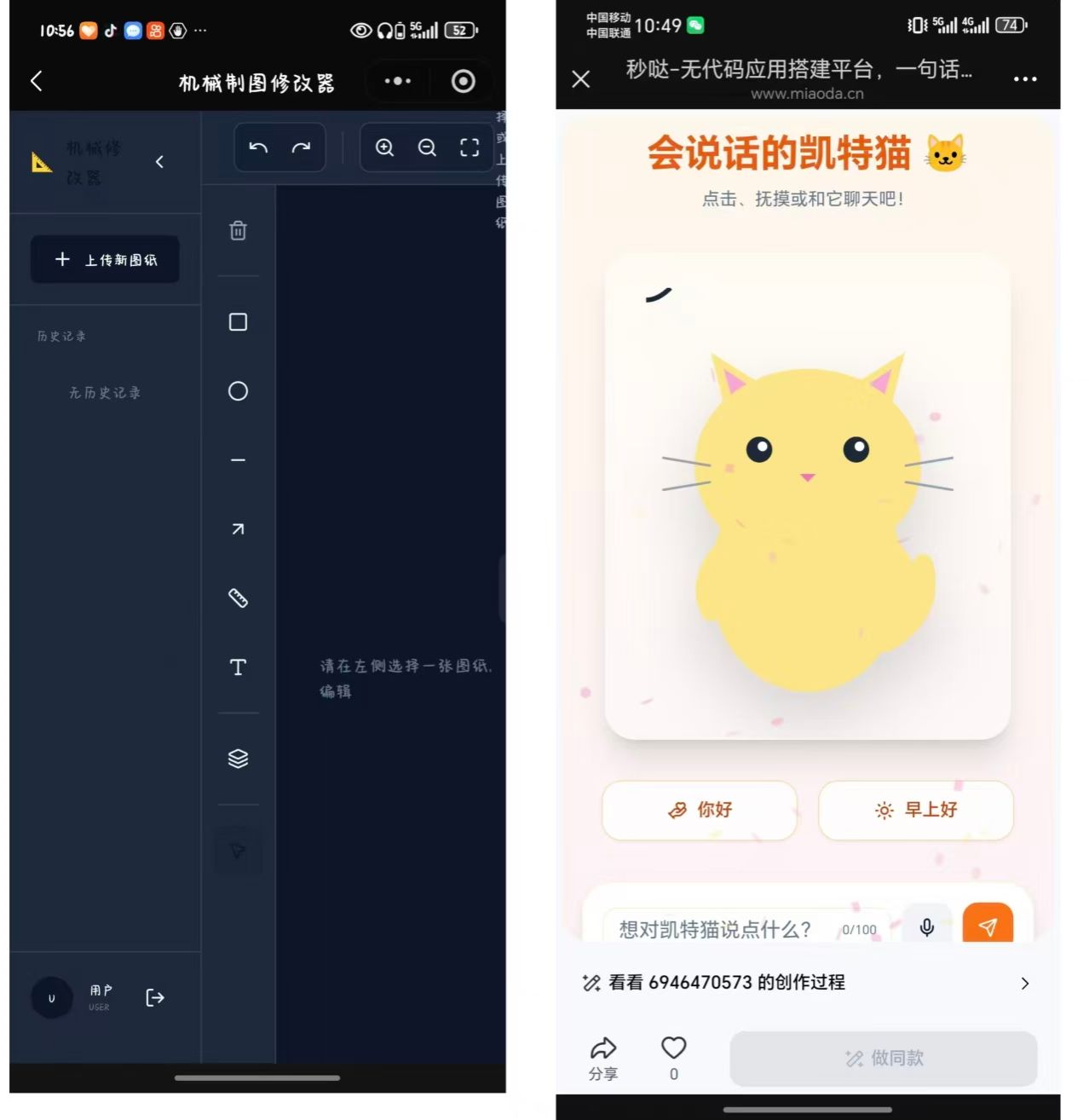Redo the last drawing action
Image resolution: width=1089 pixels, height=1120 pixels.
(x=301, y=147)
